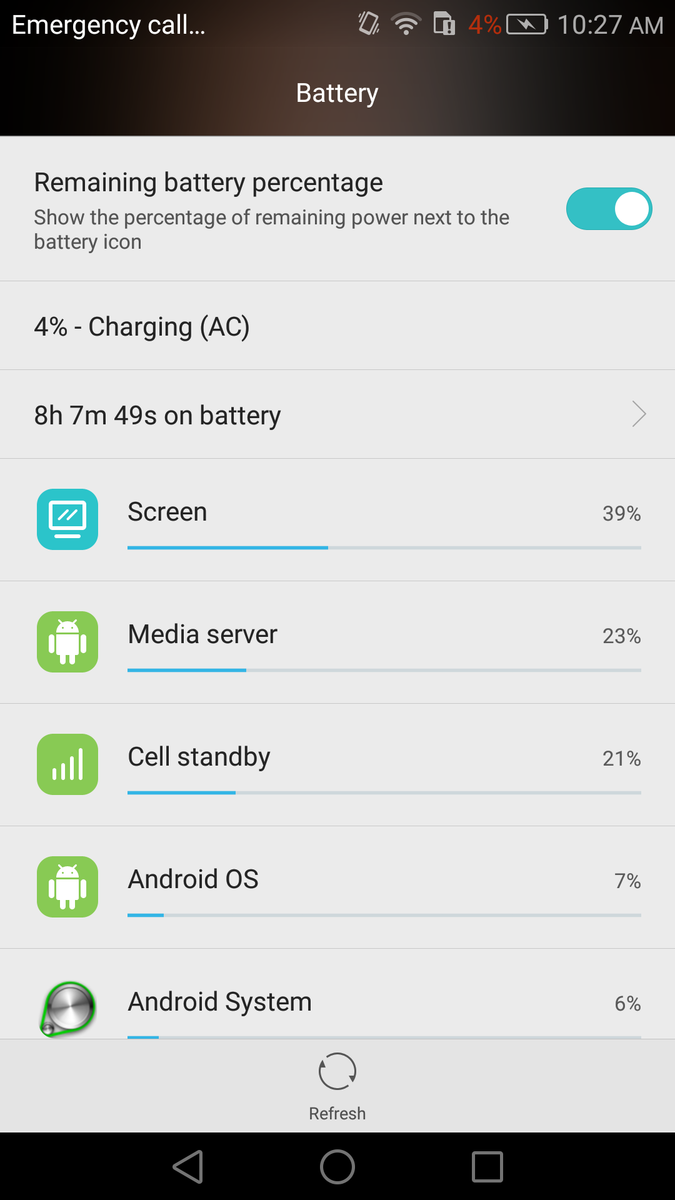Go to the home screen

[x=337, y=1166]
